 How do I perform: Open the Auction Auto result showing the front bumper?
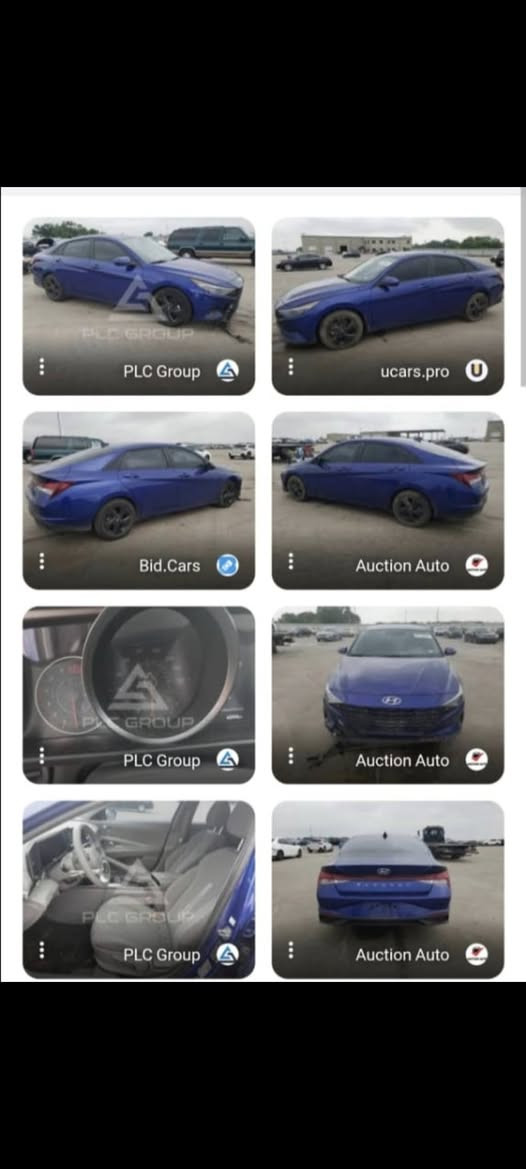tap(387, 695)
